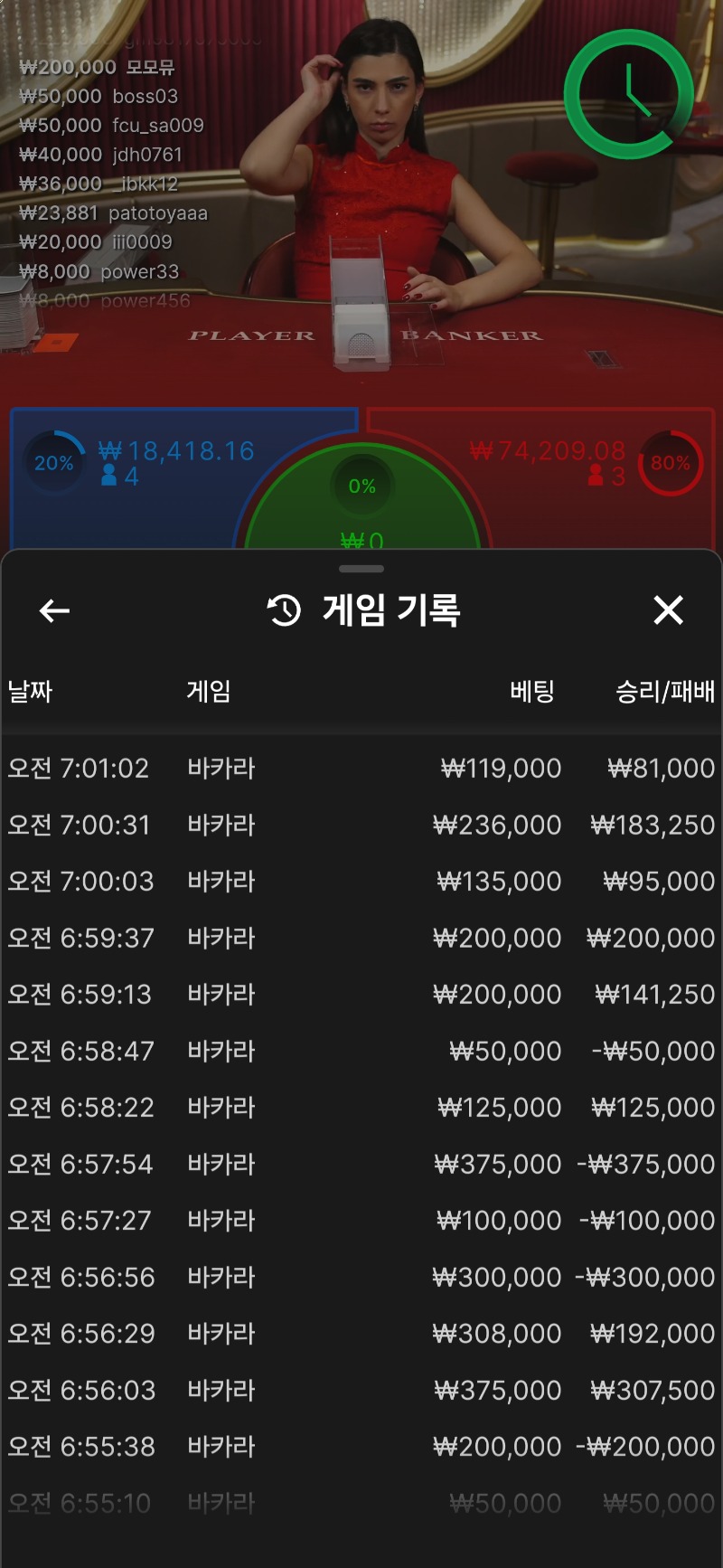Screen dimensions: 723x1568
Task: Open the 오전 7:00:31 baccarat record
Action: 361,825
